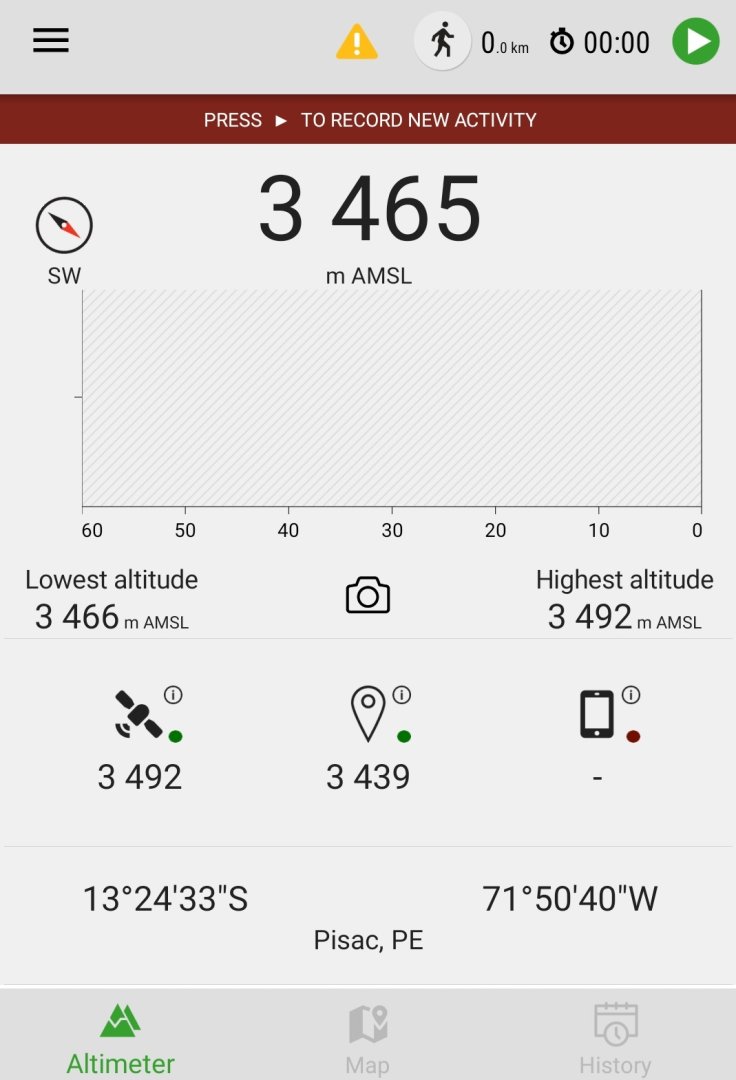
Task: Switch to the History tab
Action: 615,1037
